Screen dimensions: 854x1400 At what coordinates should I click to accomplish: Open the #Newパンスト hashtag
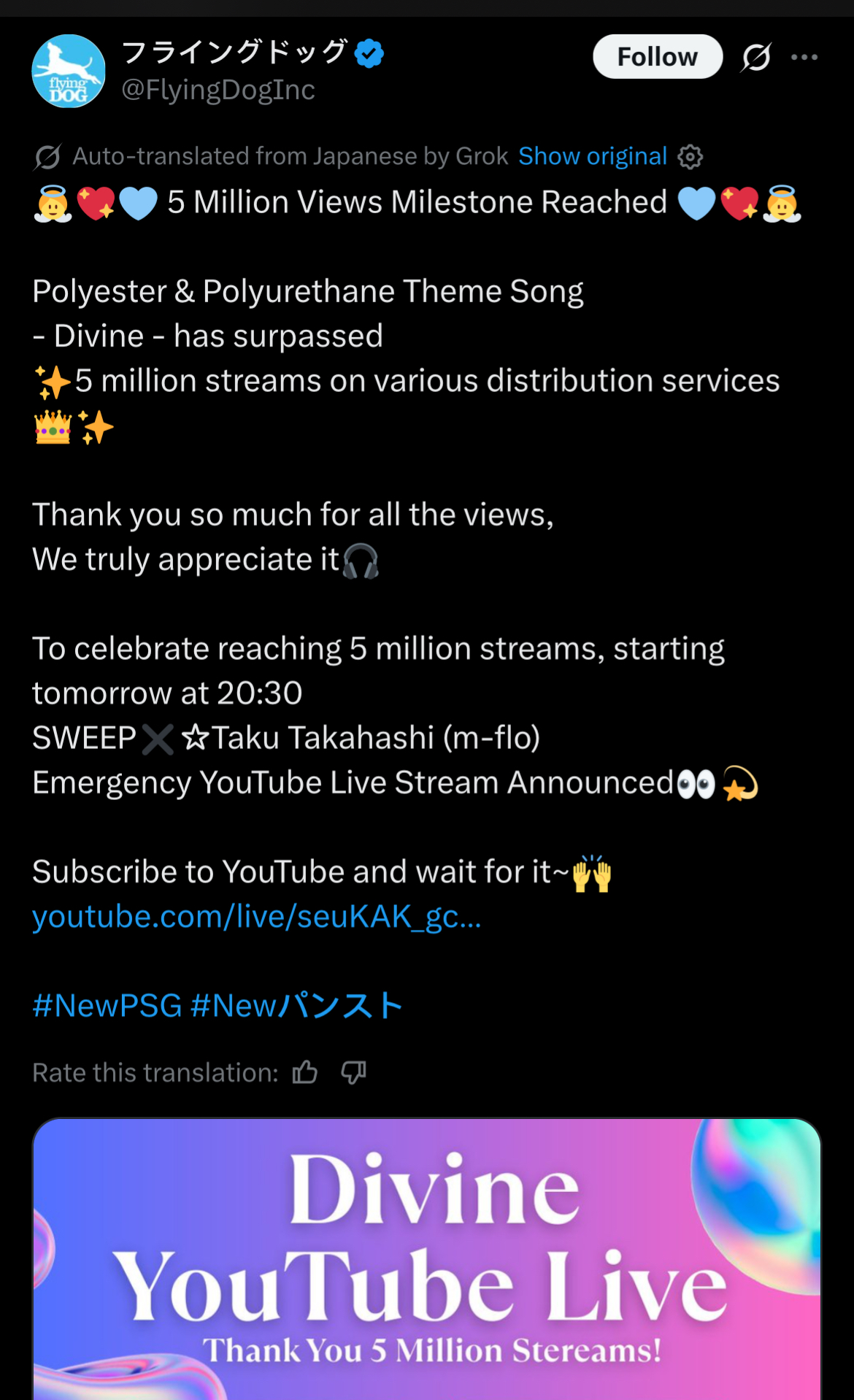(296, 1006)
